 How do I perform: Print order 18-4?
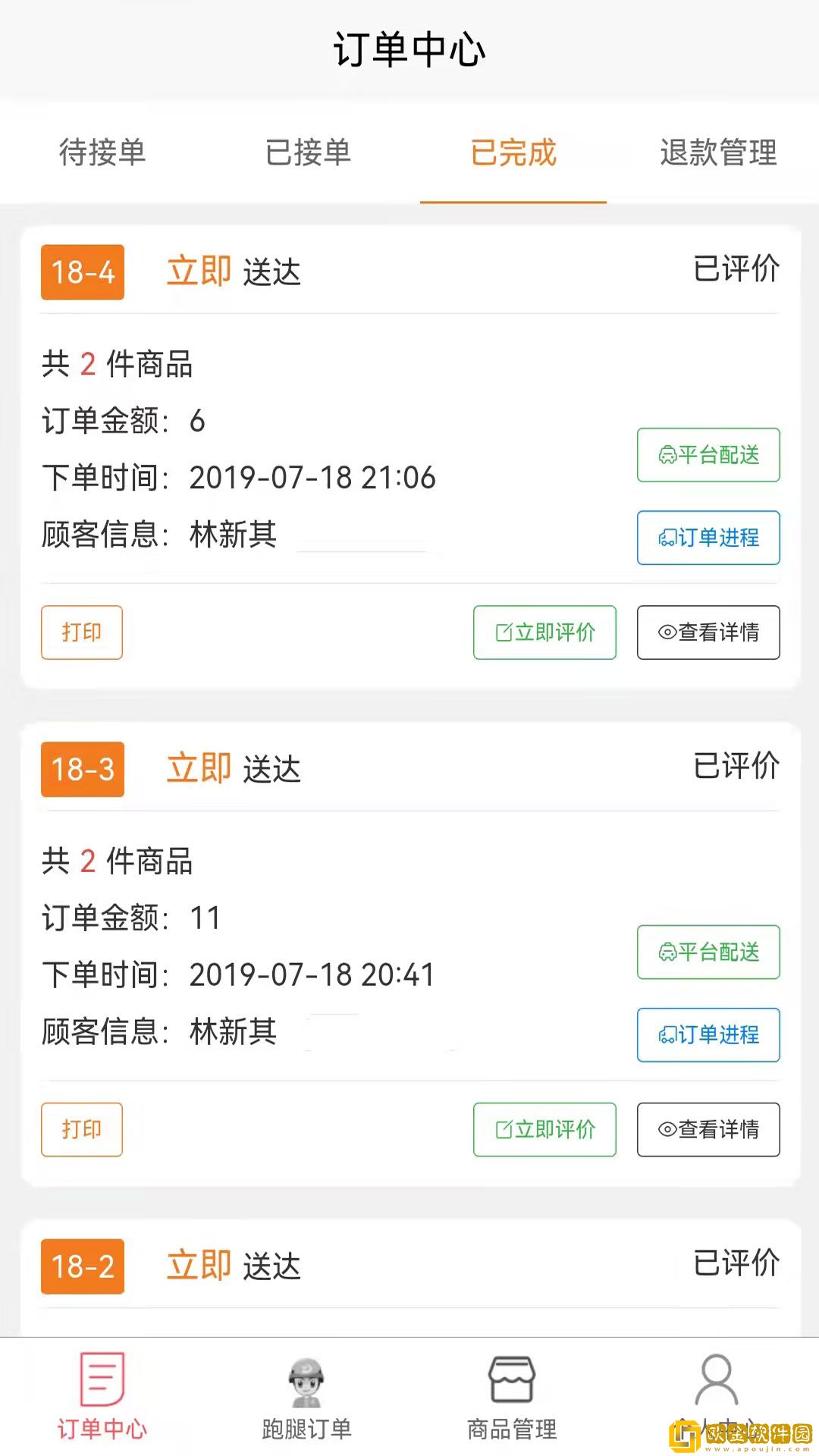click(x=82, y=632)
